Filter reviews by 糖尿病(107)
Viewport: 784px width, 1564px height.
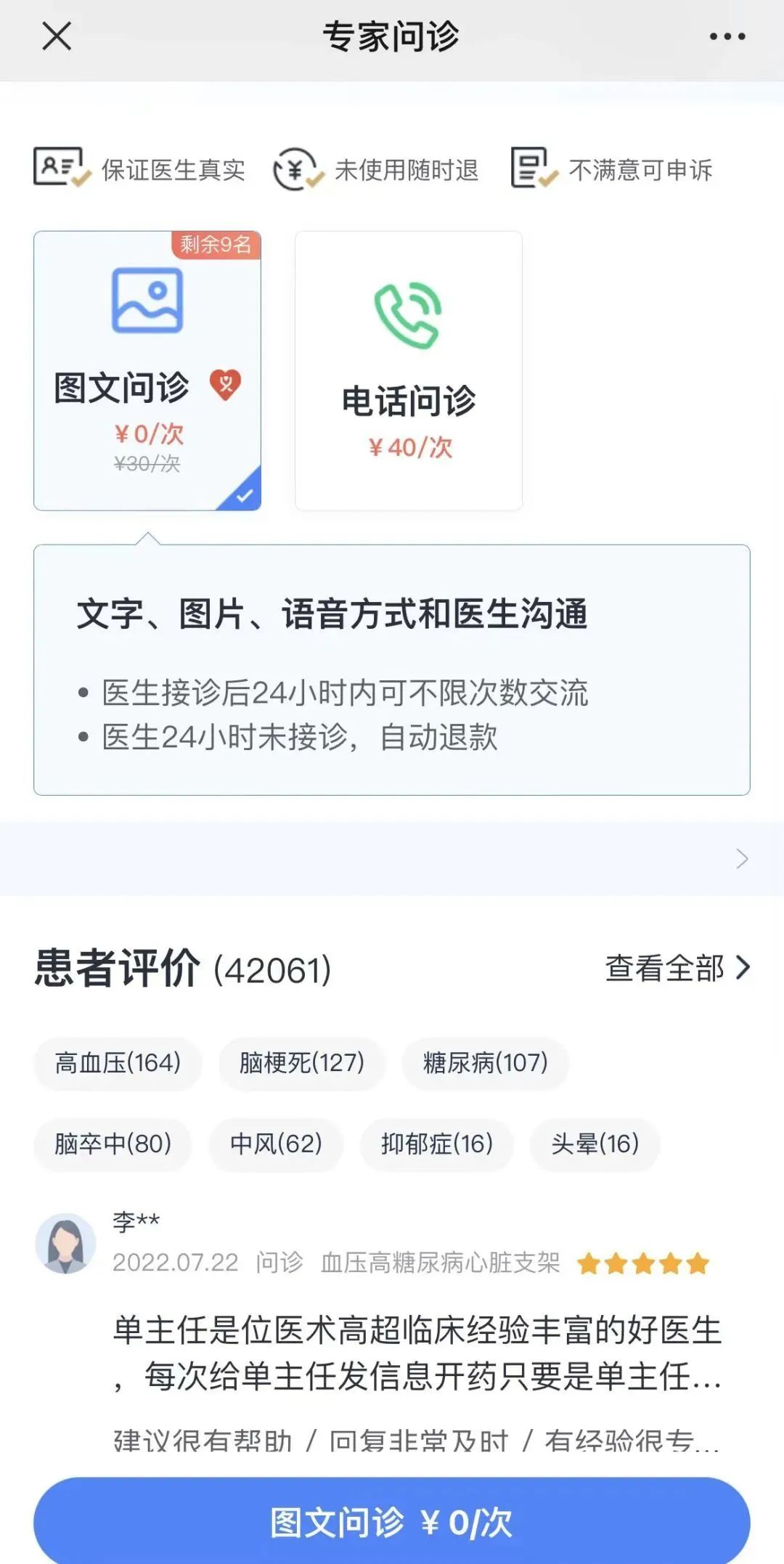485,1063
